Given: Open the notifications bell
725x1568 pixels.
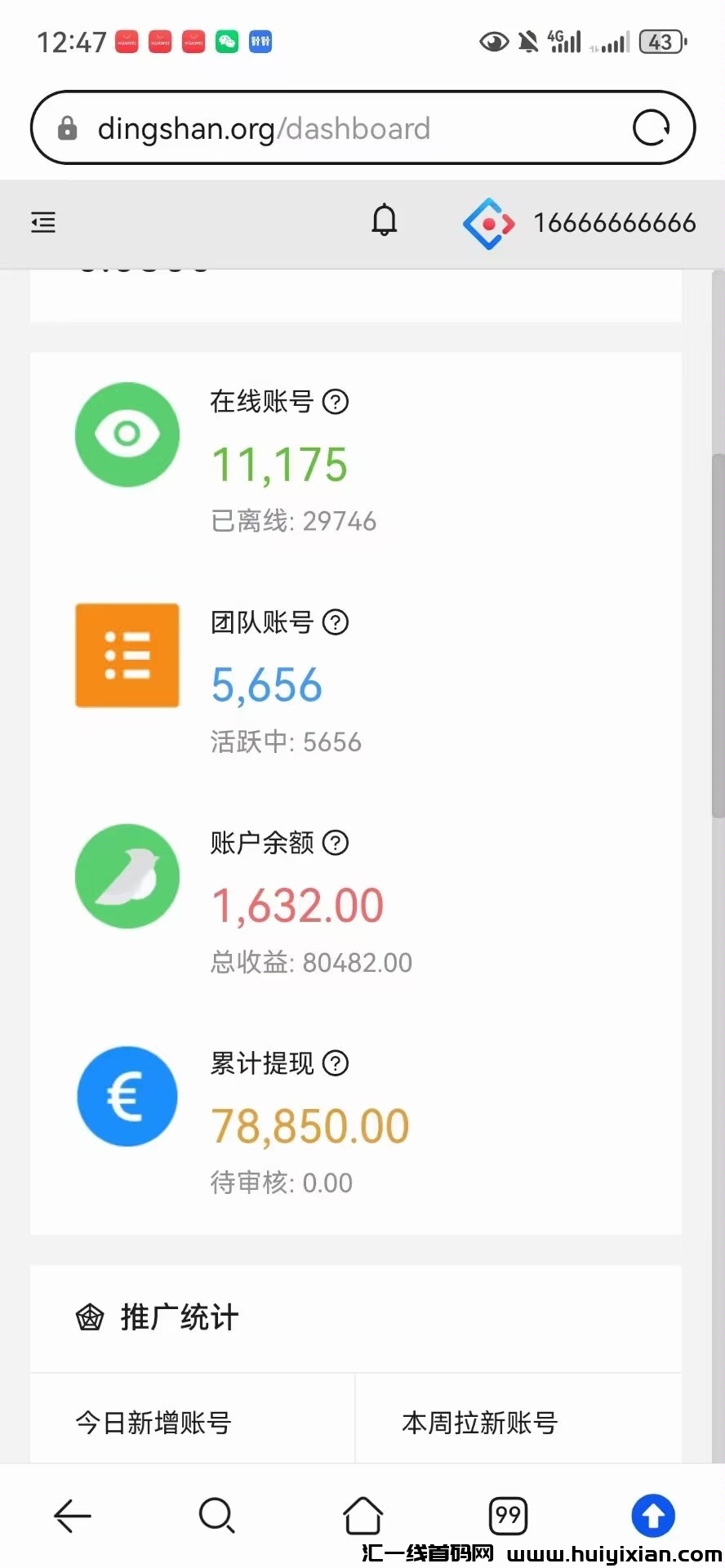Looking at the screenshot, I should click(384, 221).
